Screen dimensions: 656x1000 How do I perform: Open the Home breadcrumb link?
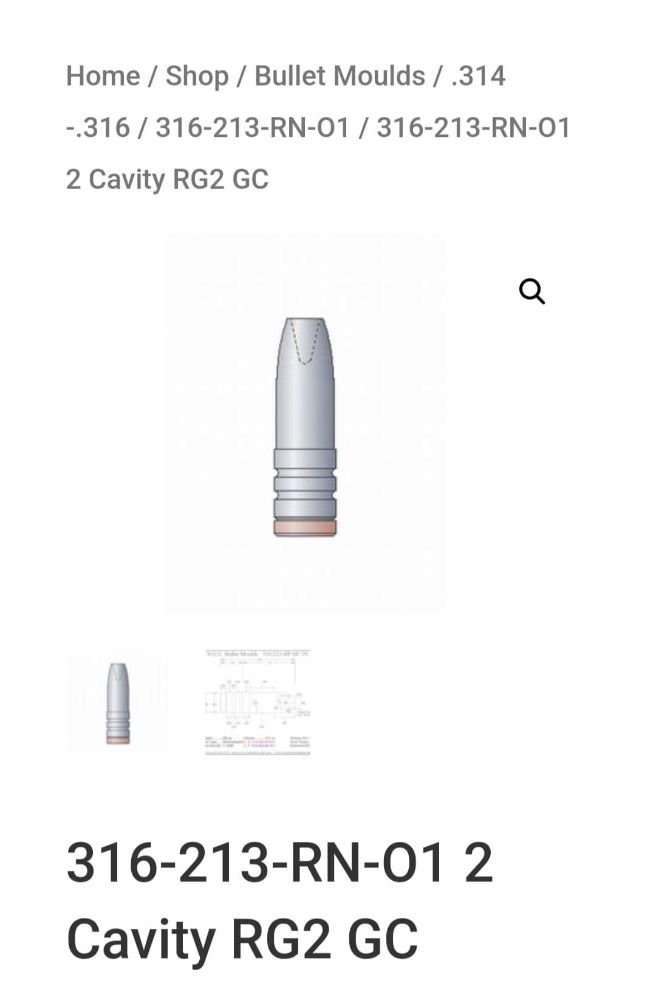102,76
